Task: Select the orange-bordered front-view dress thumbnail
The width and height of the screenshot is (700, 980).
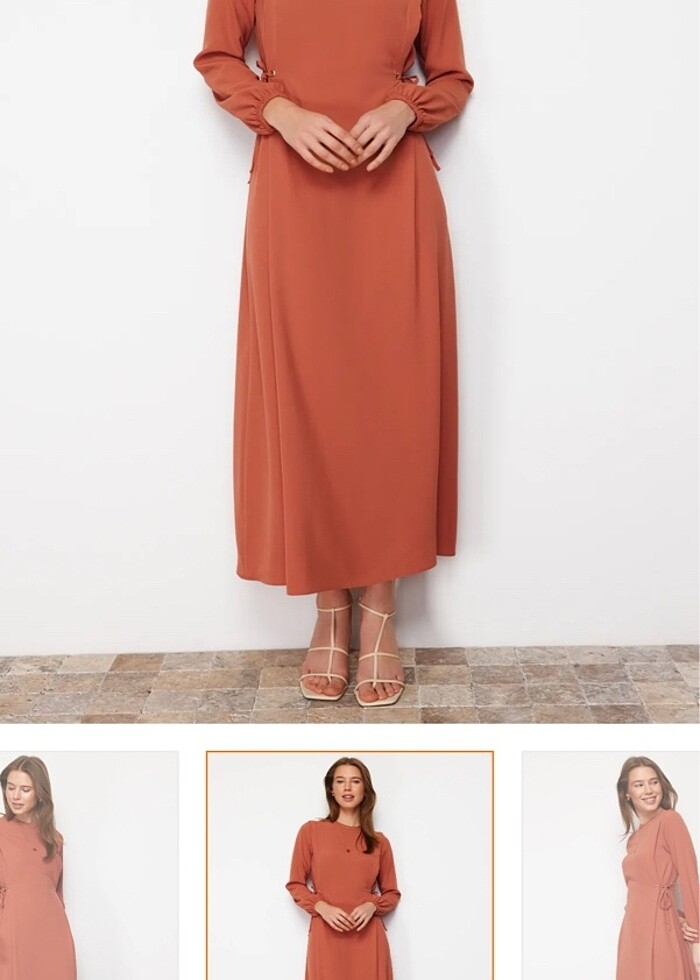Action: point(350,865)
